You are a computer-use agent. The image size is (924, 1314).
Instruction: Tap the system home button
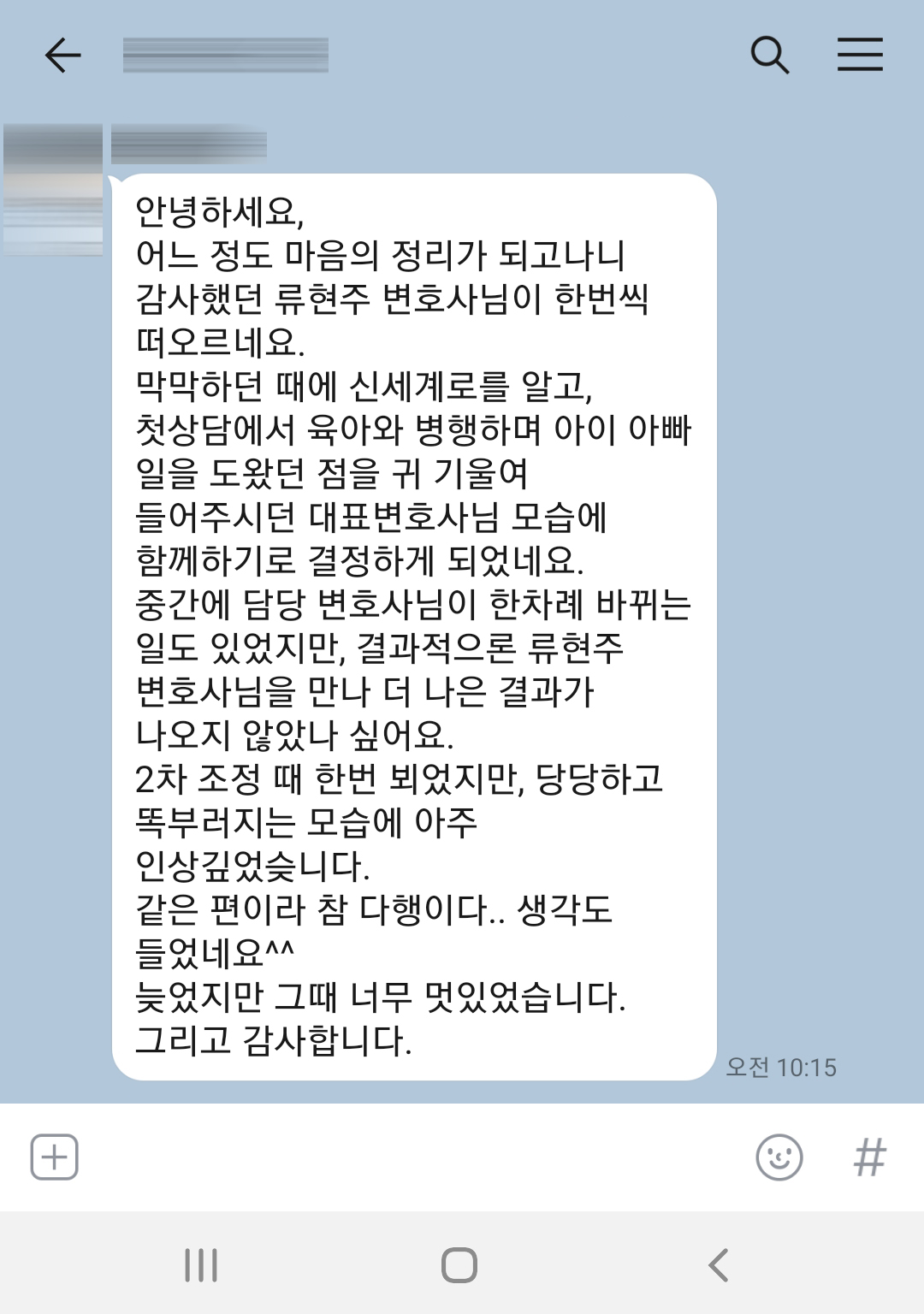coord(459,1264)
